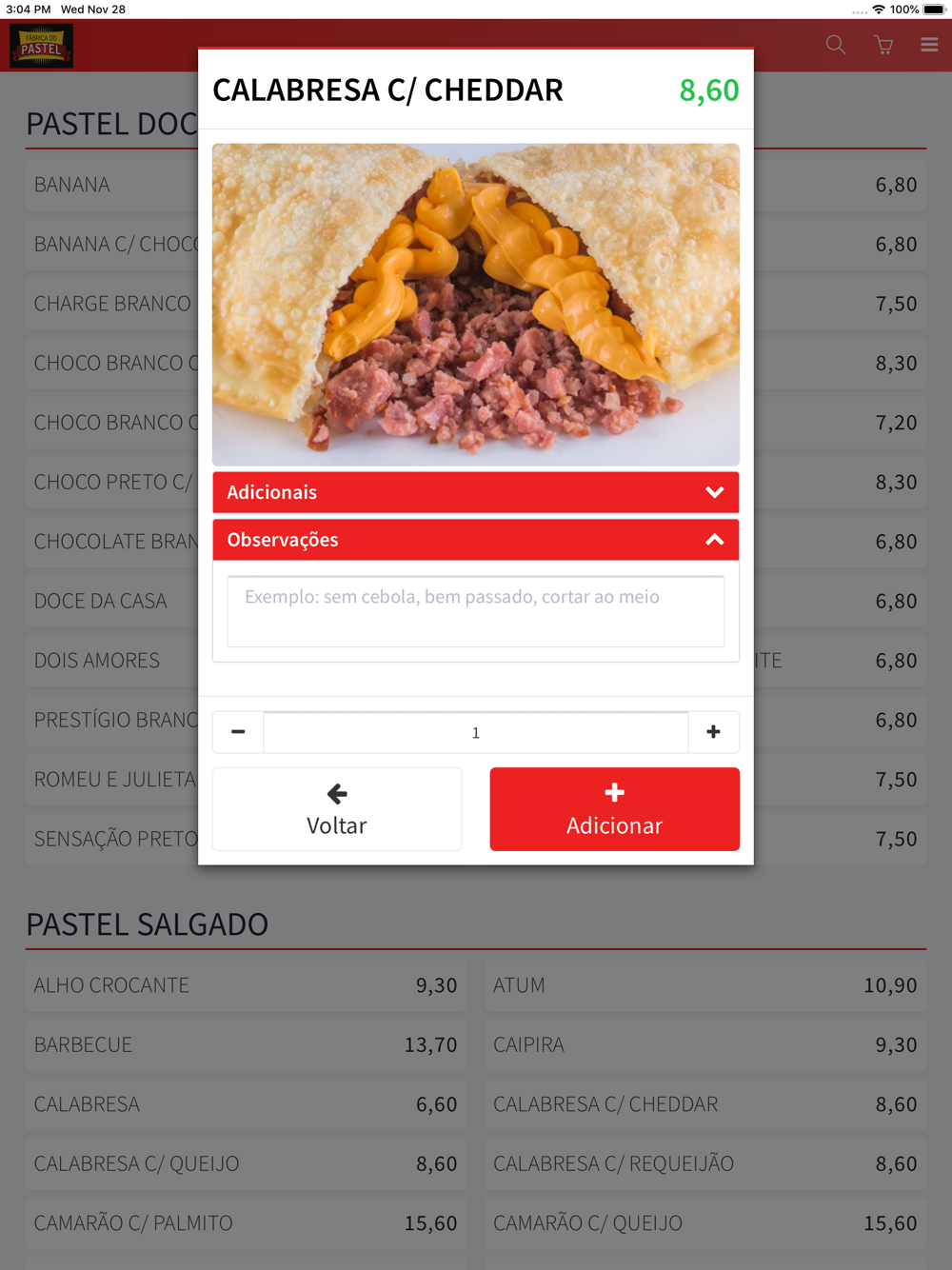
Task: Open the BARBECUE item
Action: coord(247,1045)
